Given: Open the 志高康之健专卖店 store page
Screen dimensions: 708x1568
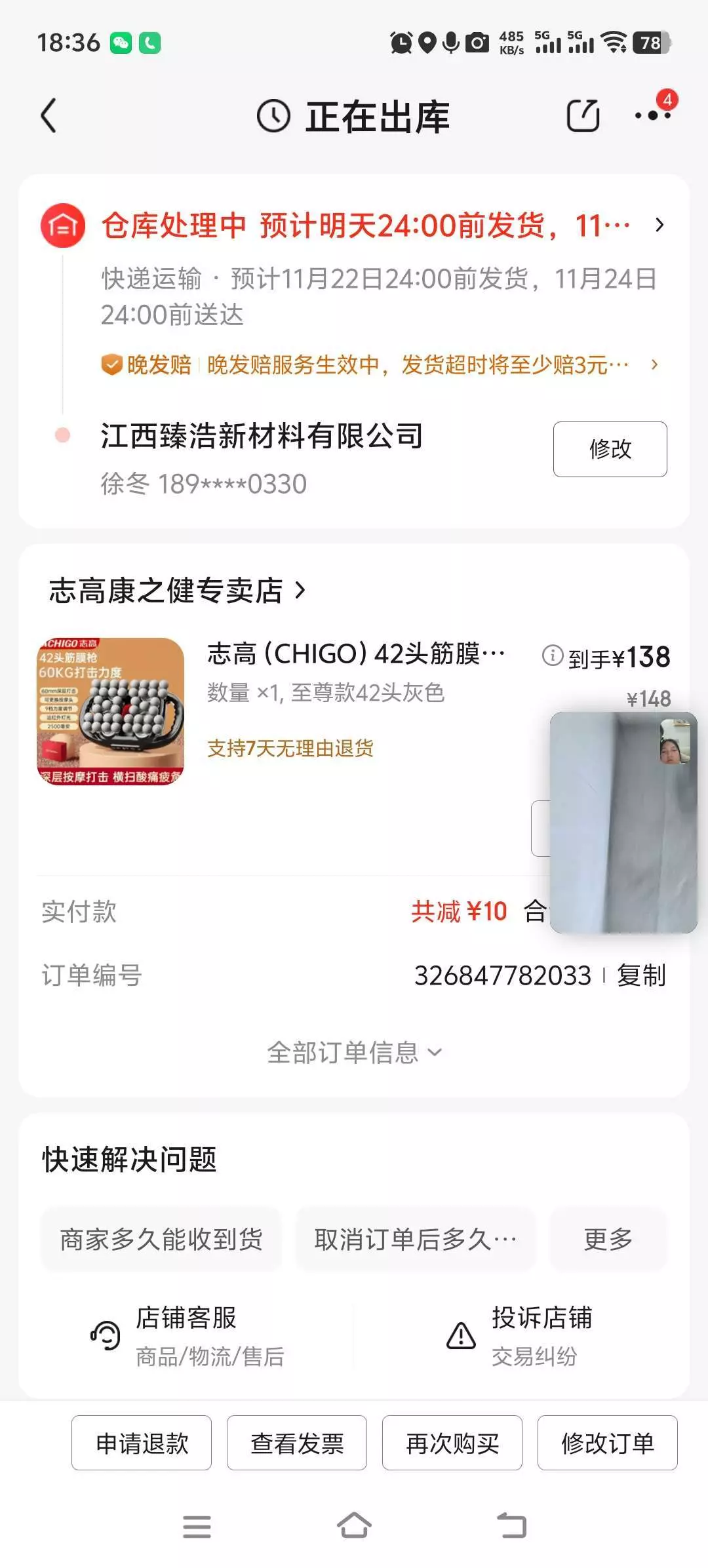Looking at the screenshot, I should (x=177, y=591).
